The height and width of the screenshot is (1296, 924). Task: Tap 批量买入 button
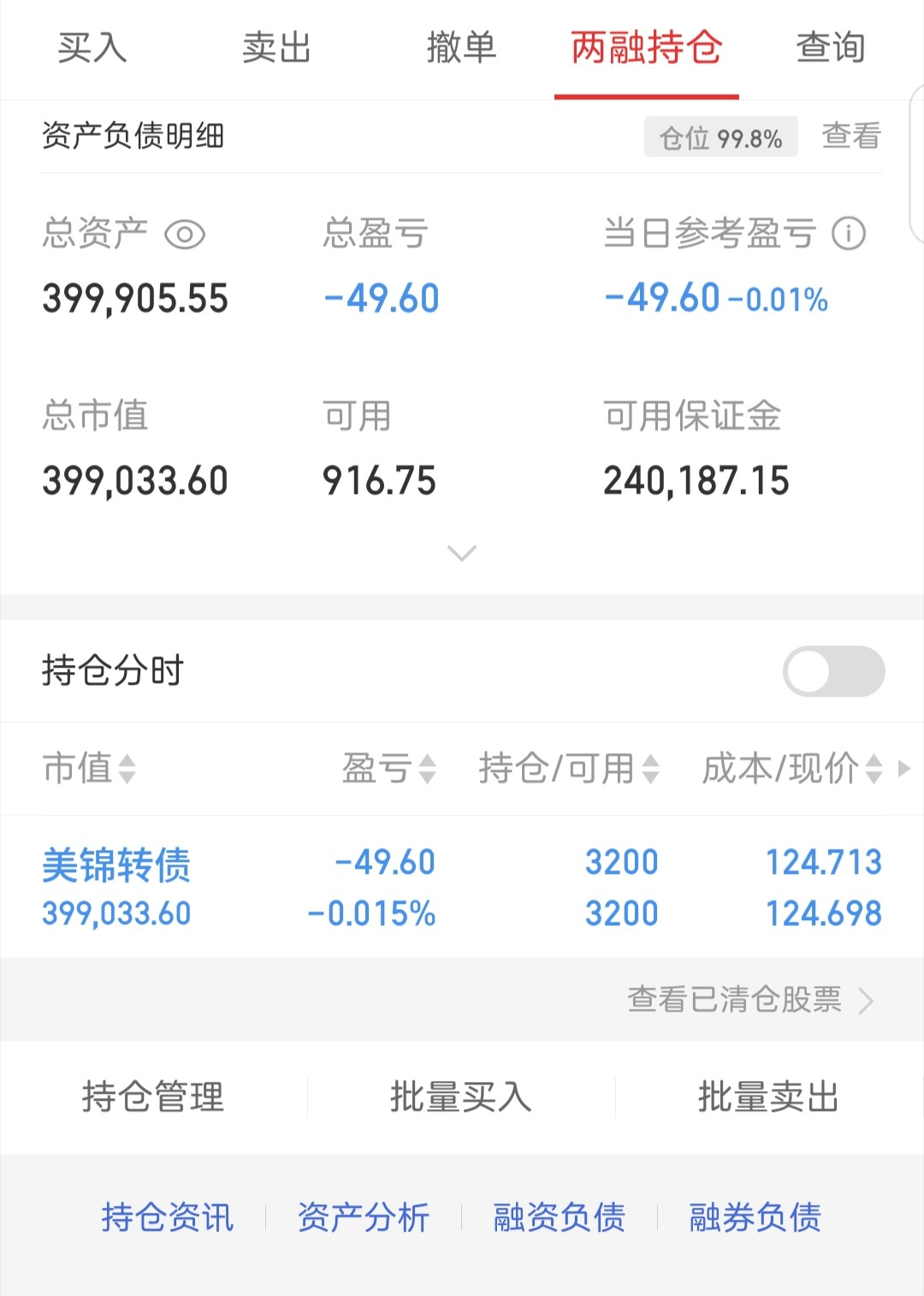click(461, 1097)
